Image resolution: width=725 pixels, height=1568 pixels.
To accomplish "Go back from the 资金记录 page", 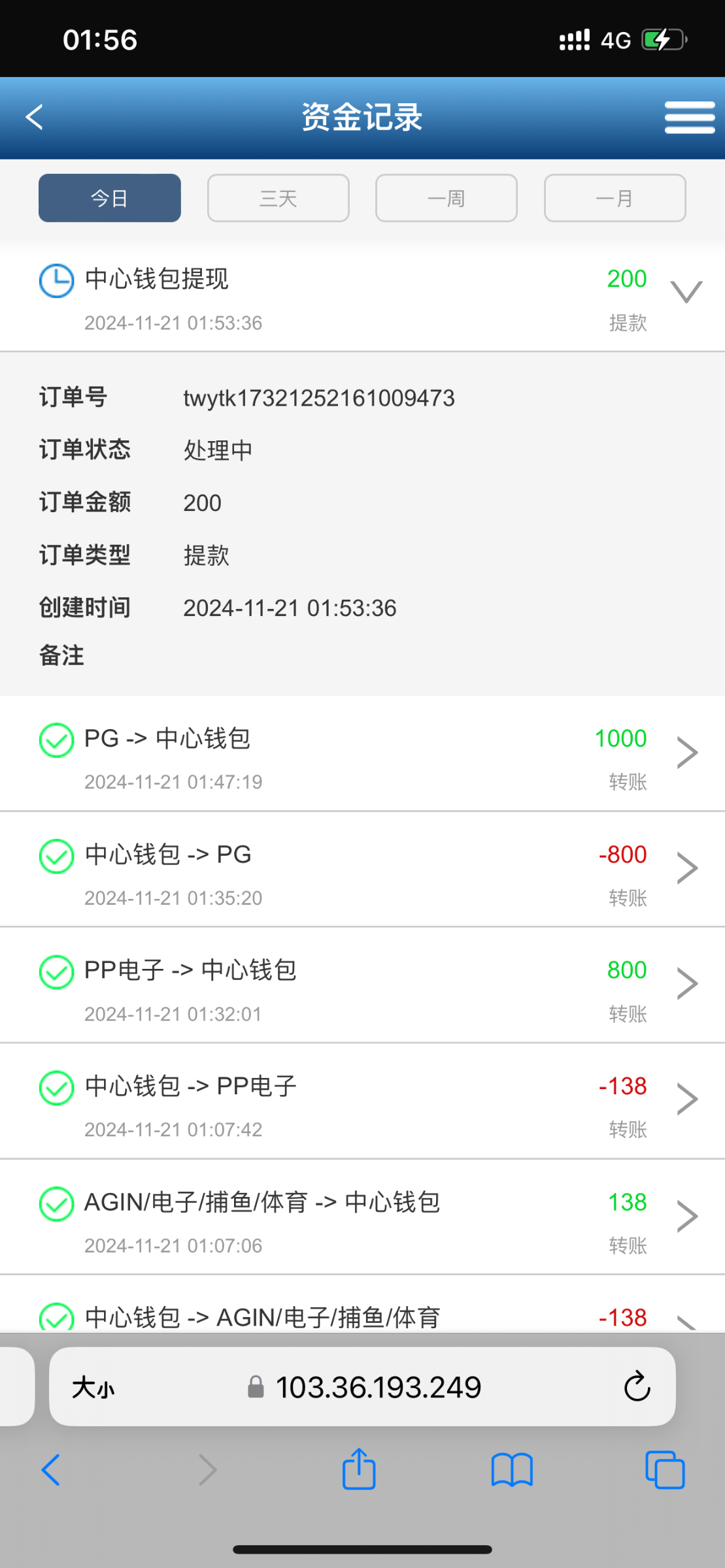I will (x=35, y=118).
